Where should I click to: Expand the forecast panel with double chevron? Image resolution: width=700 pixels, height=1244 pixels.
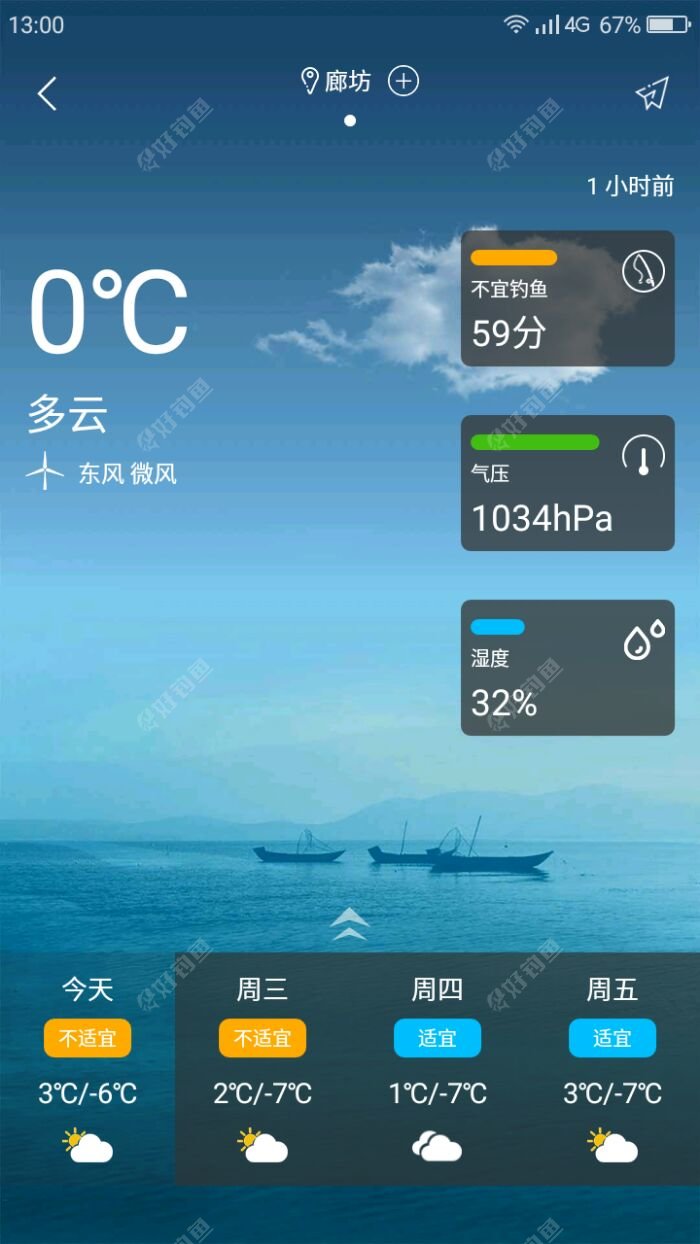coord(349,924)
